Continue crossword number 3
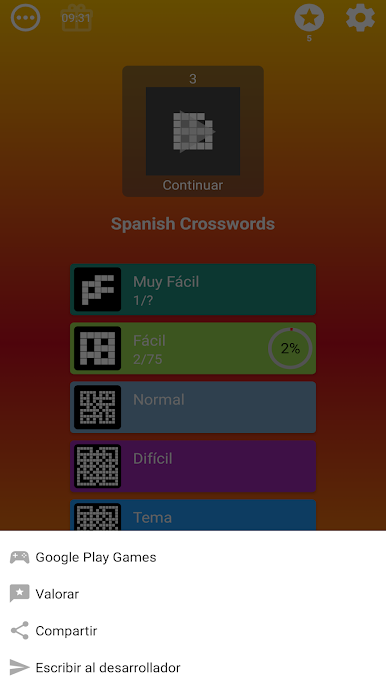The height and width of the screenshot is (686, 386). 193,131
